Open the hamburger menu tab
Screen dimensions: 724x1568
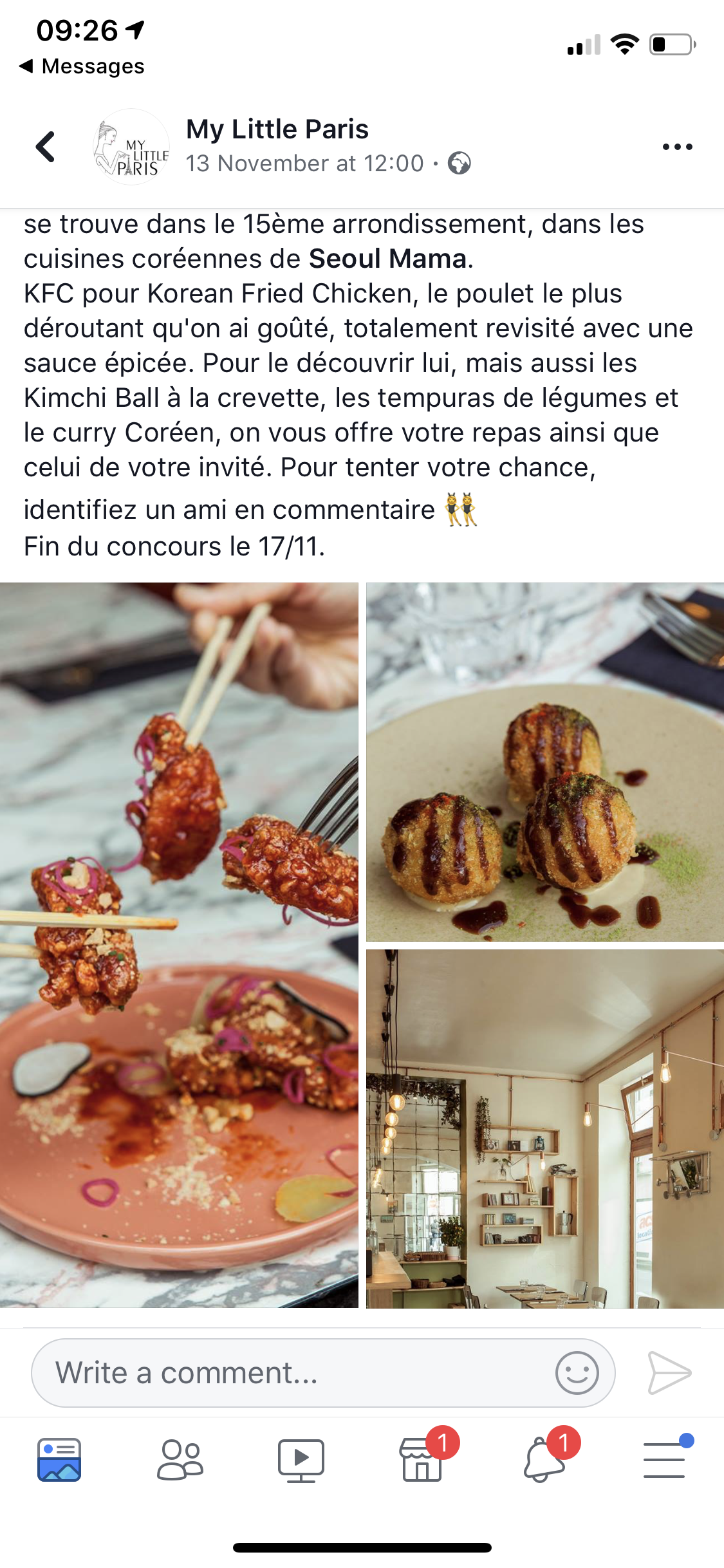[x=664, y=1460]
